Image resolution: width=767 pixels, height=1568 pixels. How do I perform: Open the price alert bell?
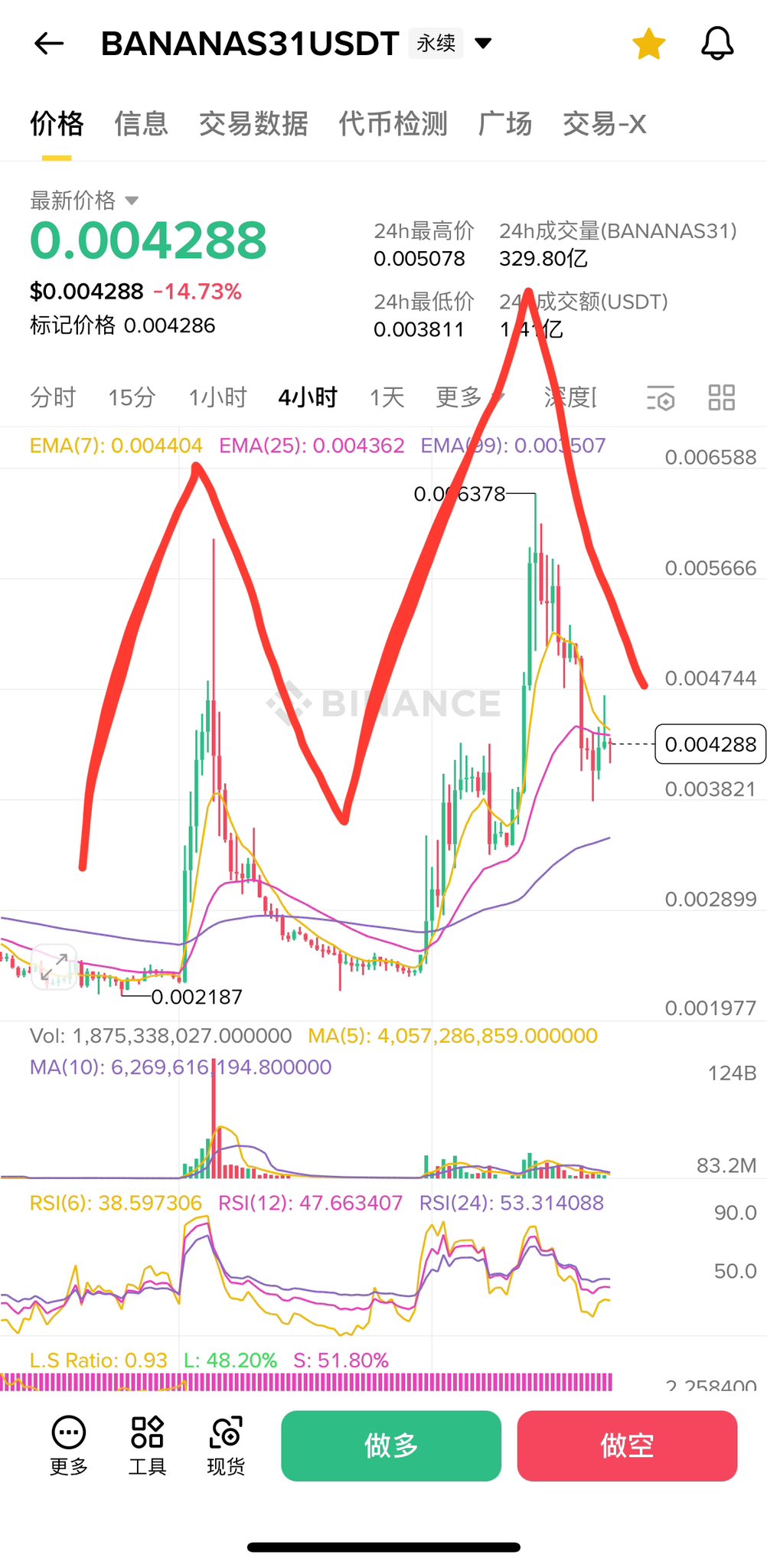tap(717, 44)
